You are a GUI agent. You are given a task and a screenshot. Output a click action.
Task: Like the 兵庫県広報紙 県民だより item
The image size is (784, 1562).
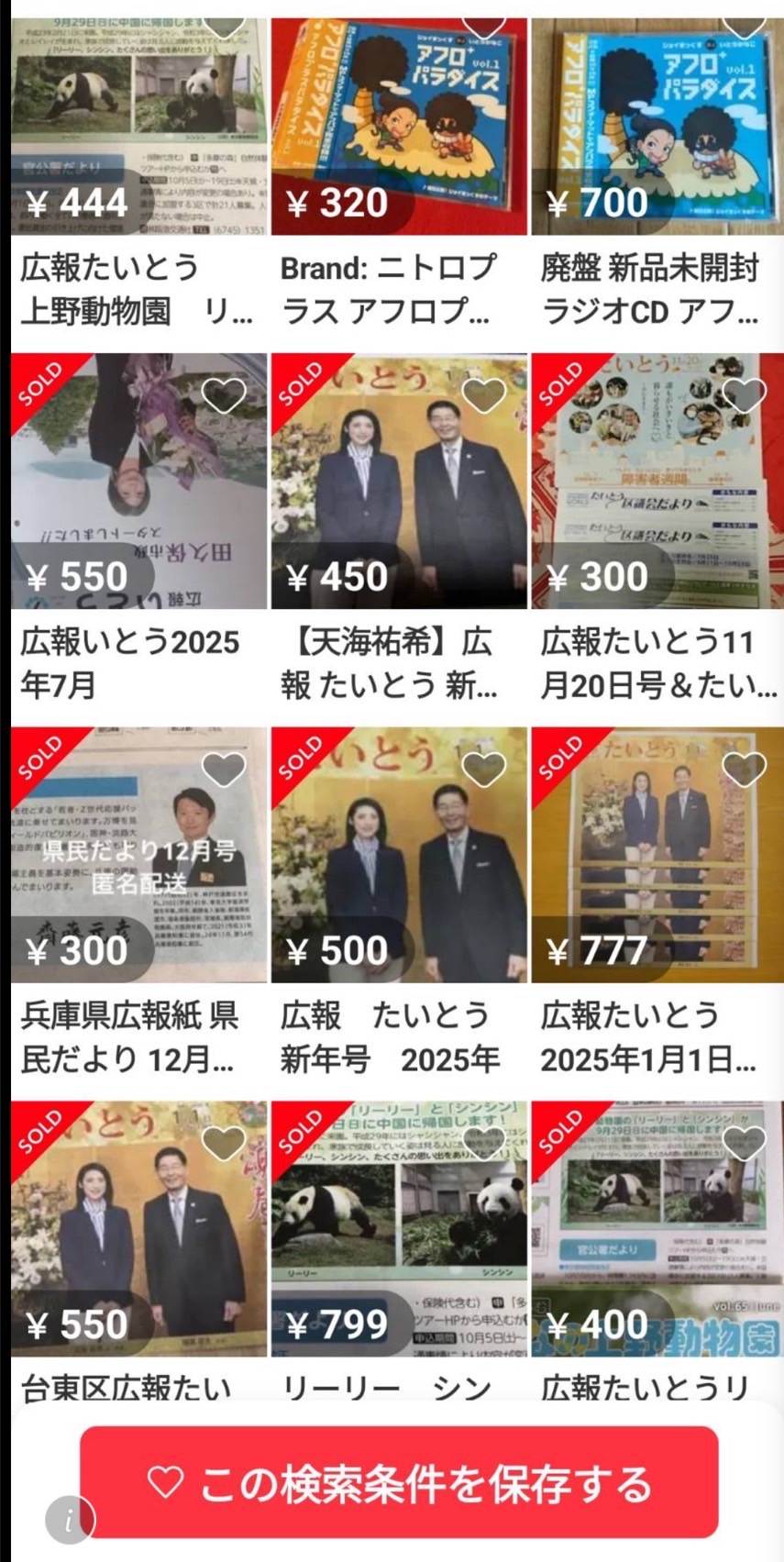tap(224, 770)
